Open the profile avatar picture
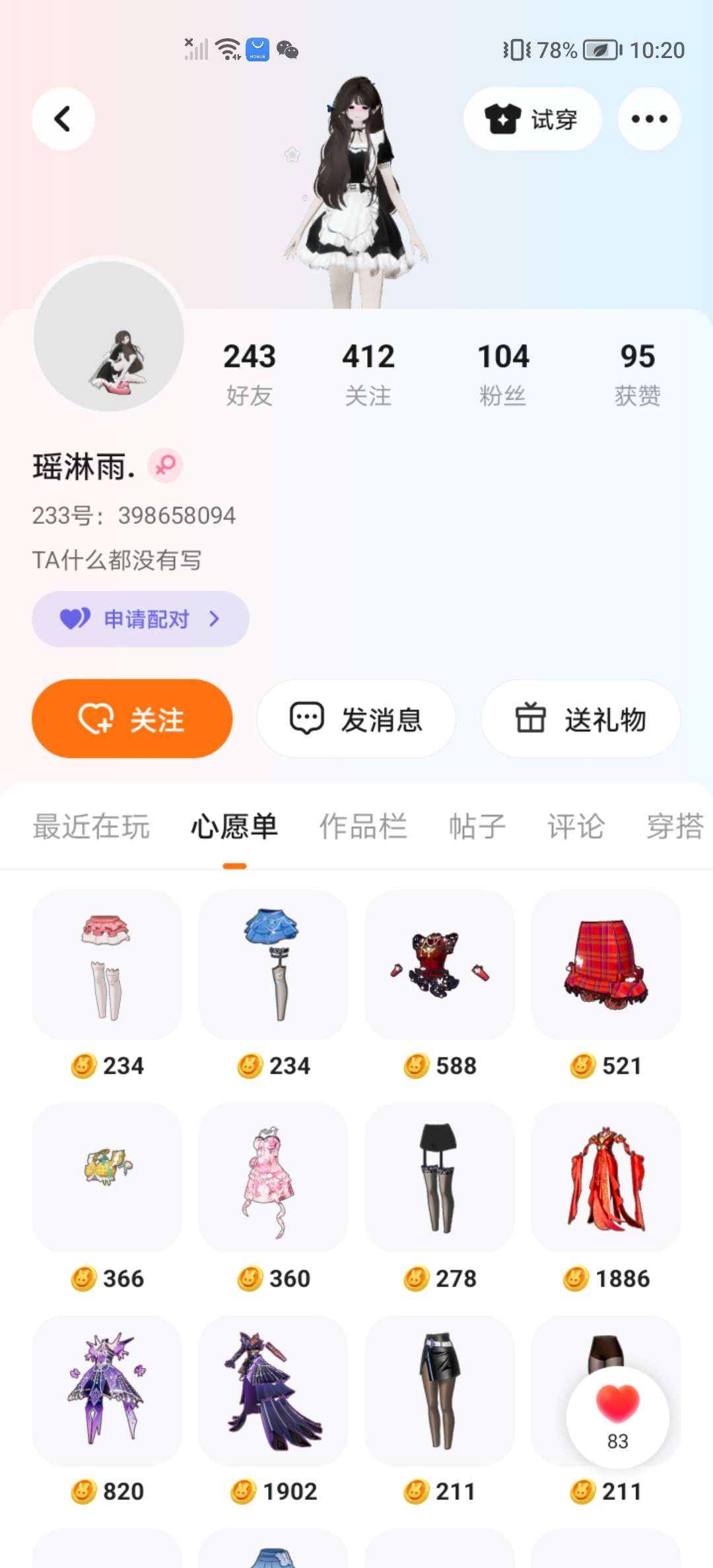The height and width of the screenshot is (1568, 713). pyautogui.click(x=109, y=337)
